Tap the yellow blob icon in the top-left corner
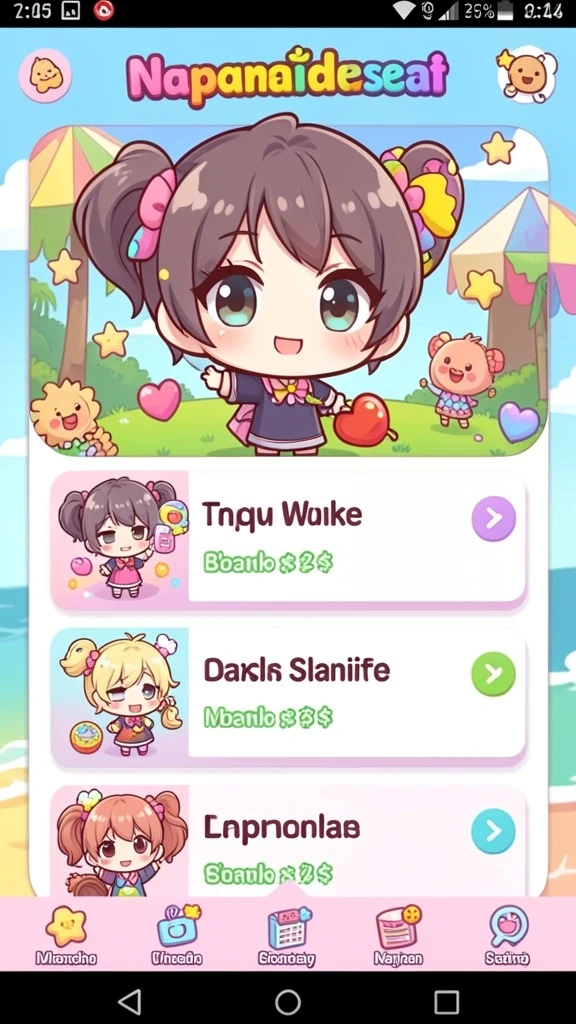 [45, 76]
